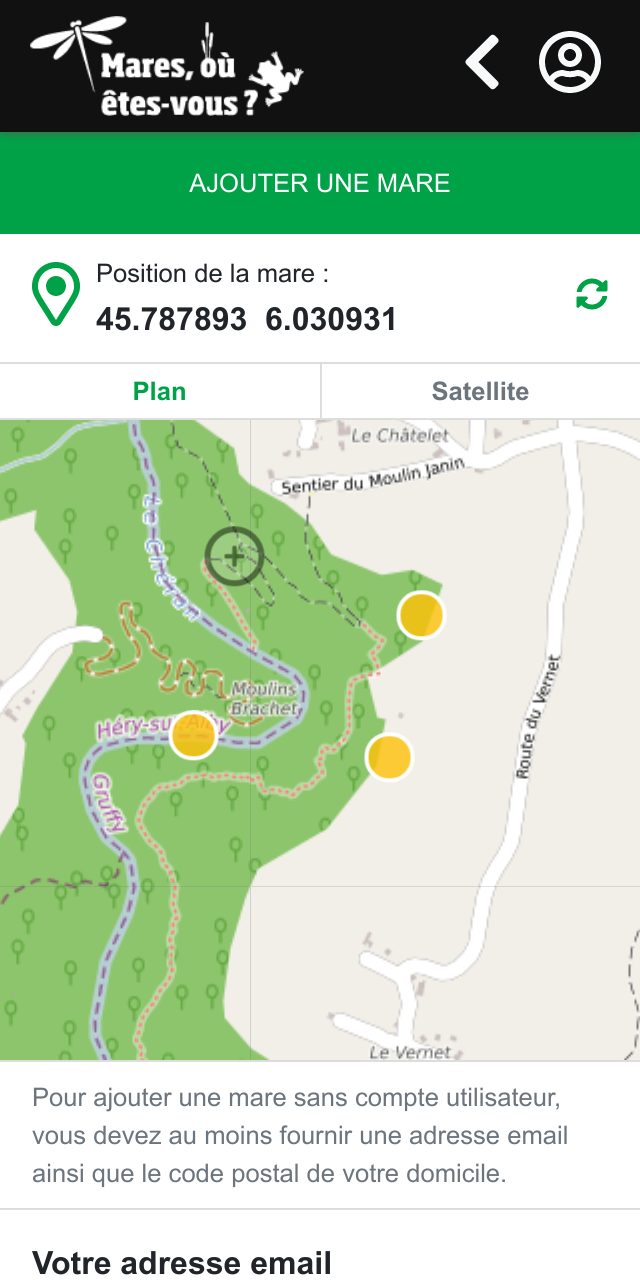This screenshot has height=1280, width=640.
Task: Select the Plan map tab
Action: click(x=160, y=391)
